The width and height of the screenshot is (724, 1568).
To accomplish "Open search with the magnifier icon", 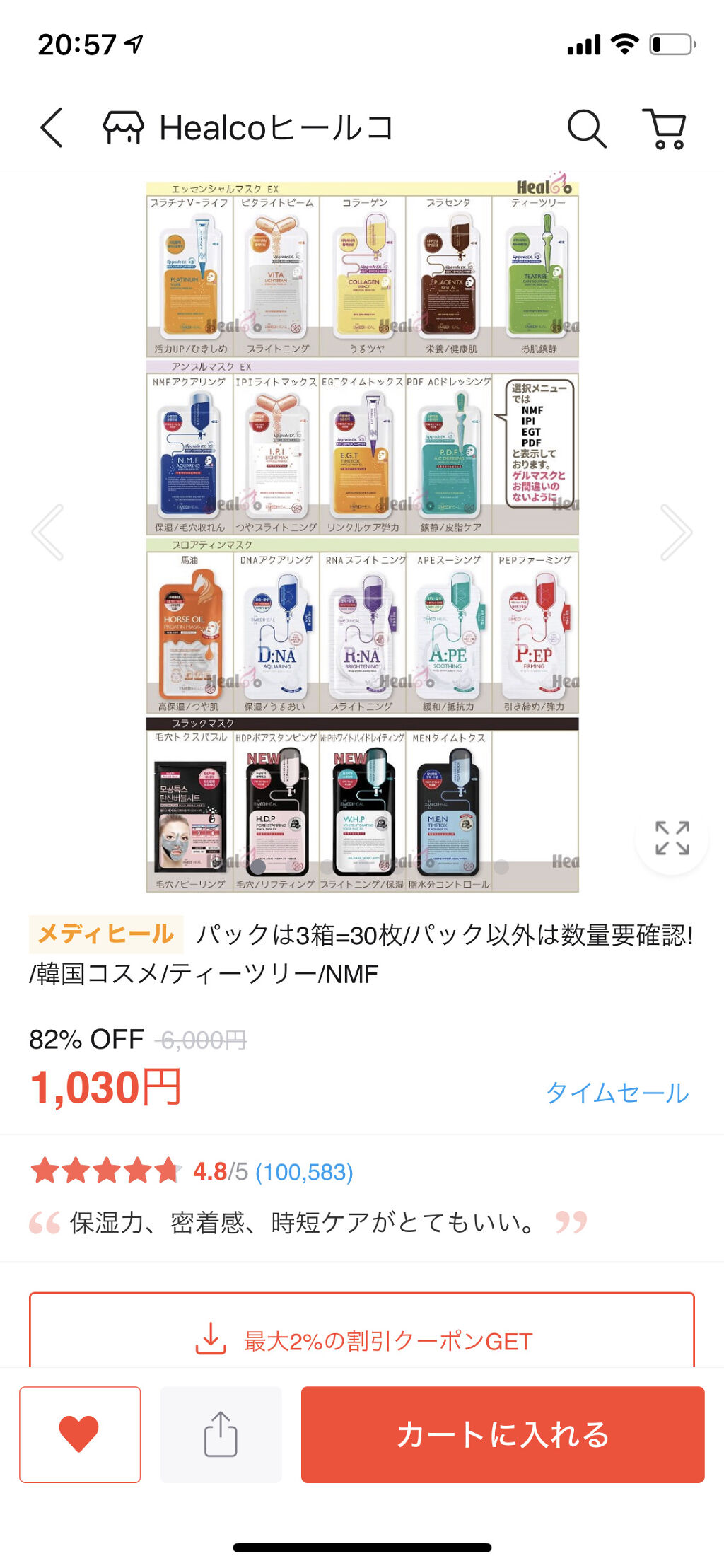I will coord(586,129).
